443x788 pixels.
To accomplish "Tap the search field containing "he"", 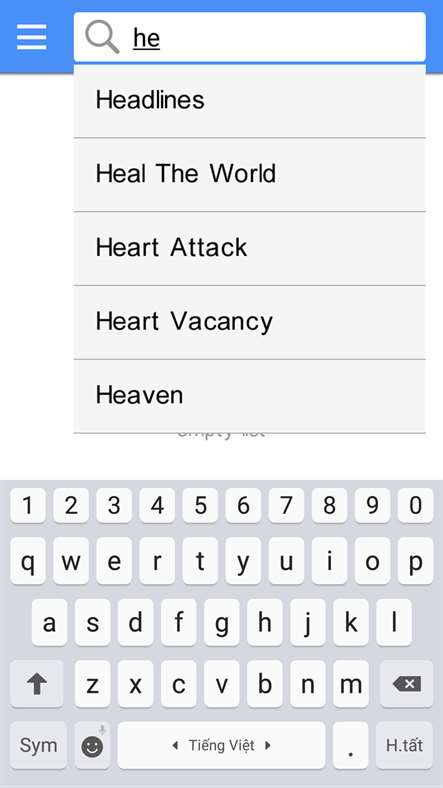I will click(x=250, y=37).
